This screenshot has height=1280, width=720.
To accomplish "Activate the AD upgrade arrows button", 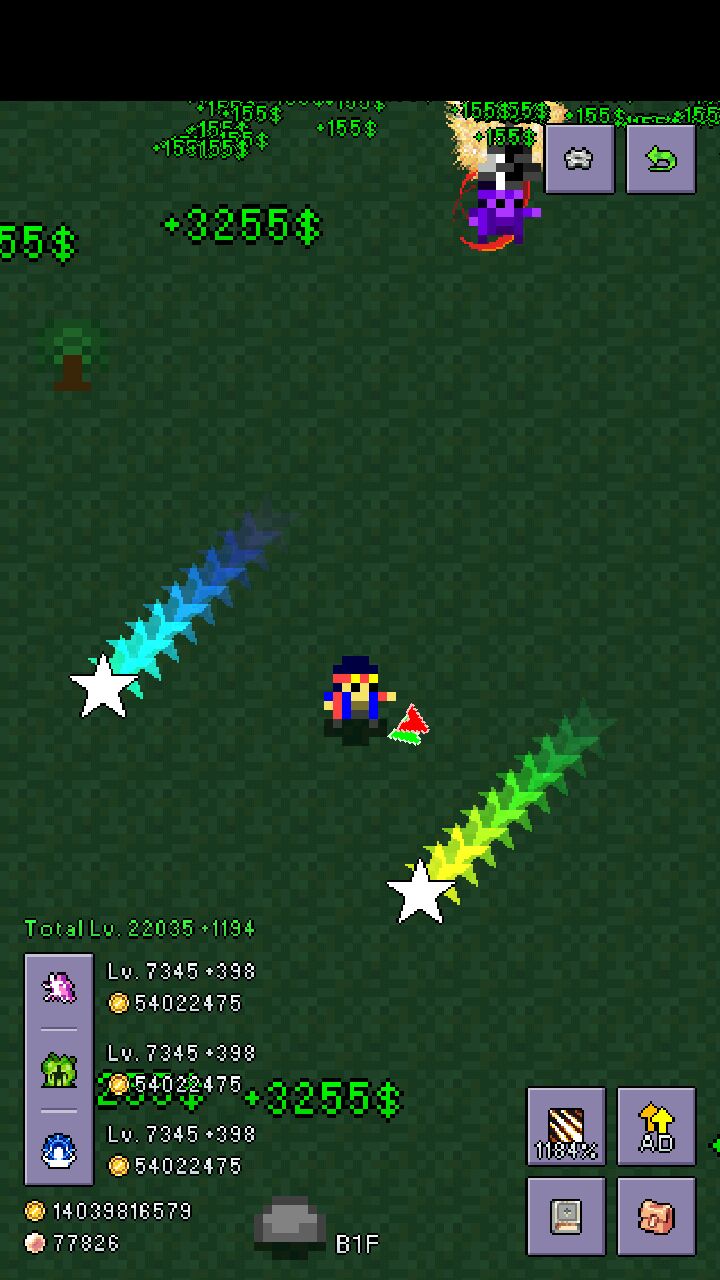I will (x=656, y=1127).
